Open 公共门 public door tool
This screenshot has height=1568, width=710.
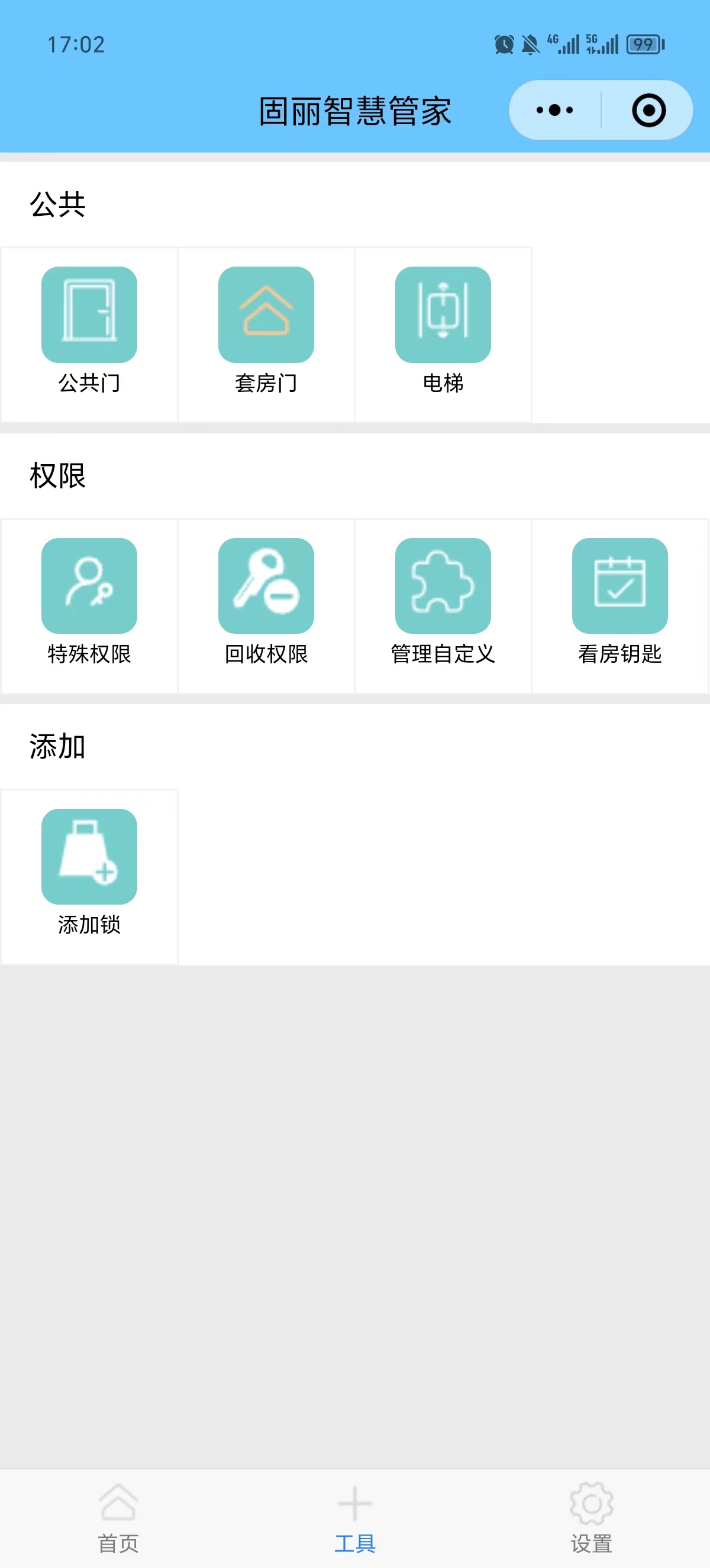(x=89, y=332)
